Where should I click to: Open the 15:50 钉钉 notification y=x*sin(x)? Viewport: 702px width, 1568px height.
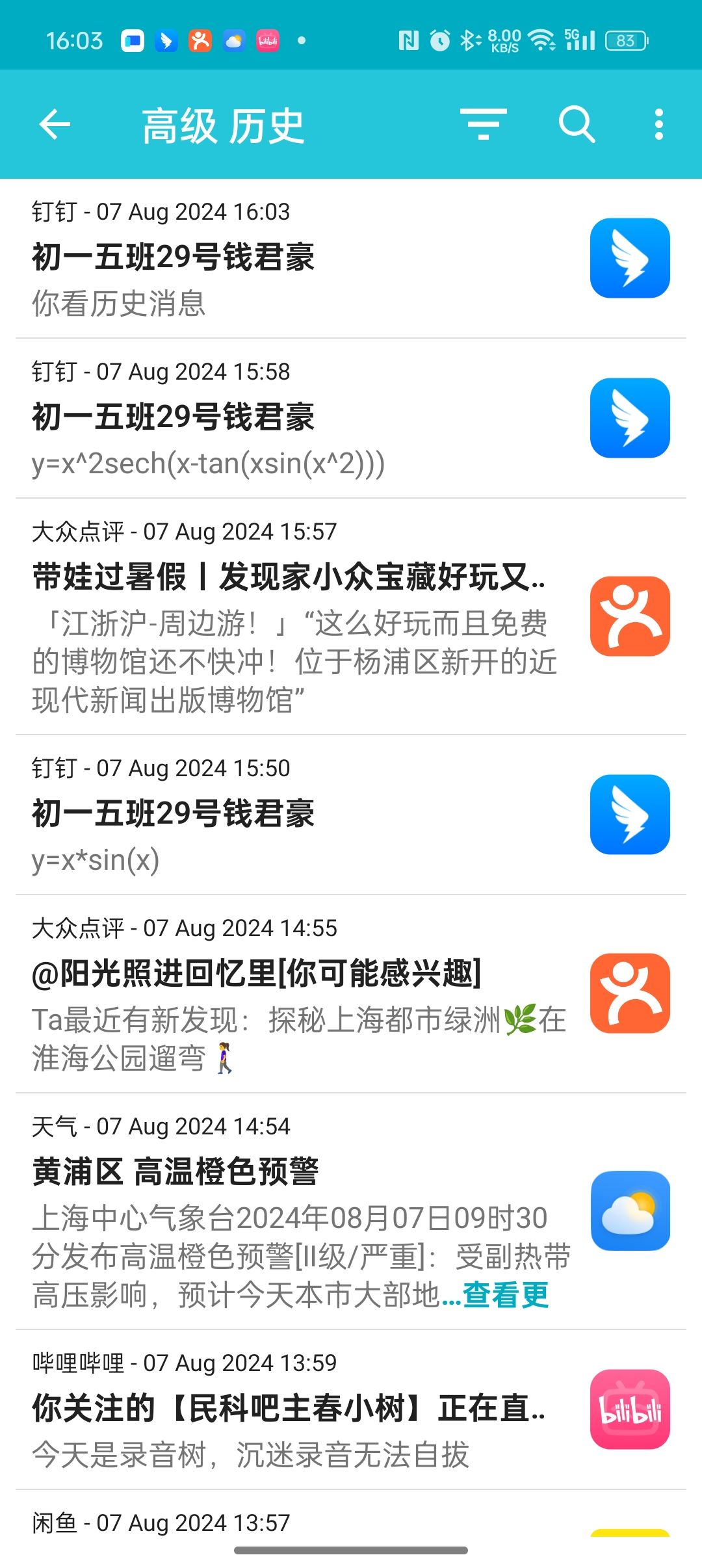pos(292,815)
